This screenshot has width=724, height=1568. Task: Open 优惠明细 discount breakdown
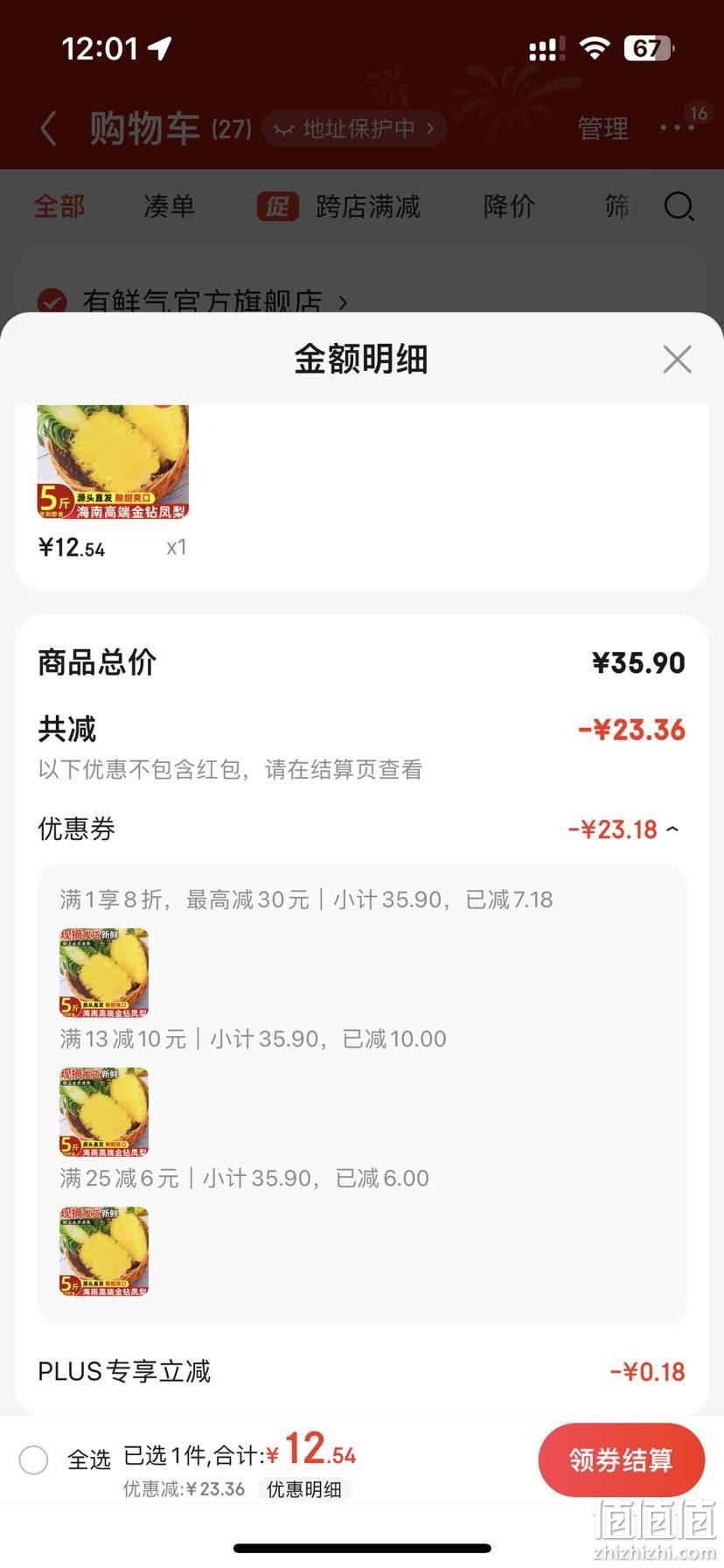pos(303,1489)
